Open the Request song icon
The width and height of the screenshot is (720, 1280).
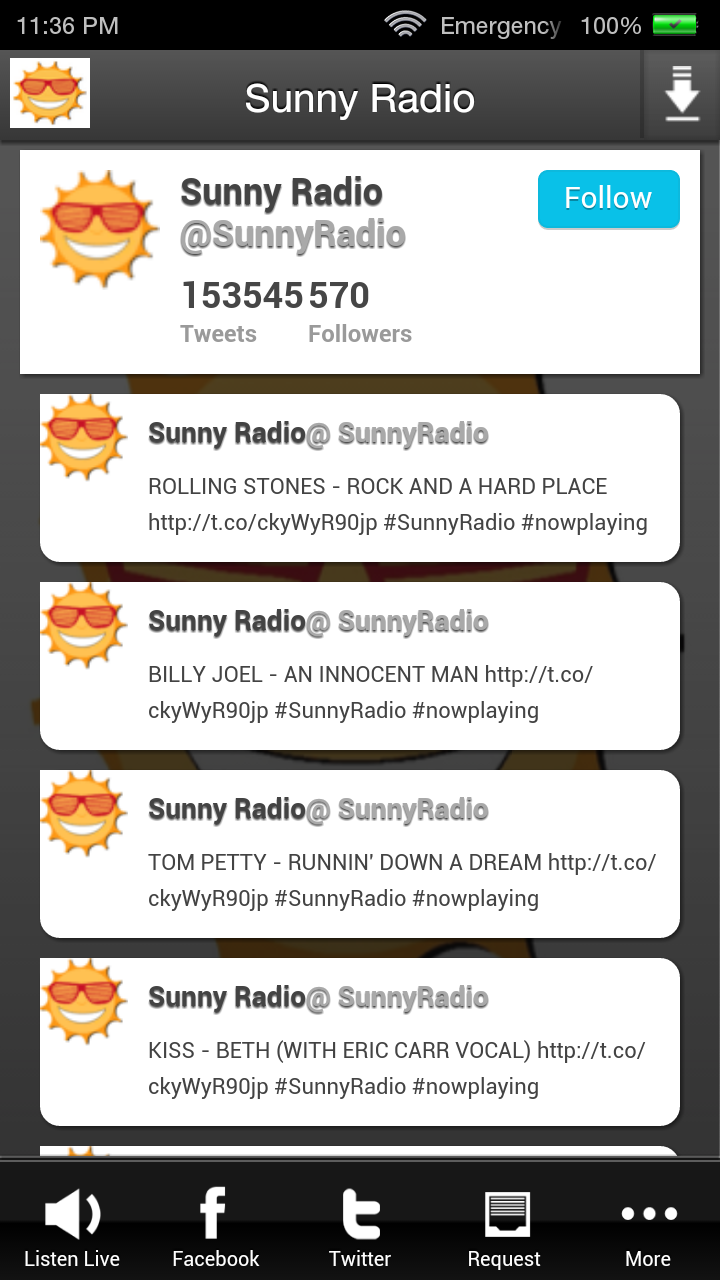504,1213
